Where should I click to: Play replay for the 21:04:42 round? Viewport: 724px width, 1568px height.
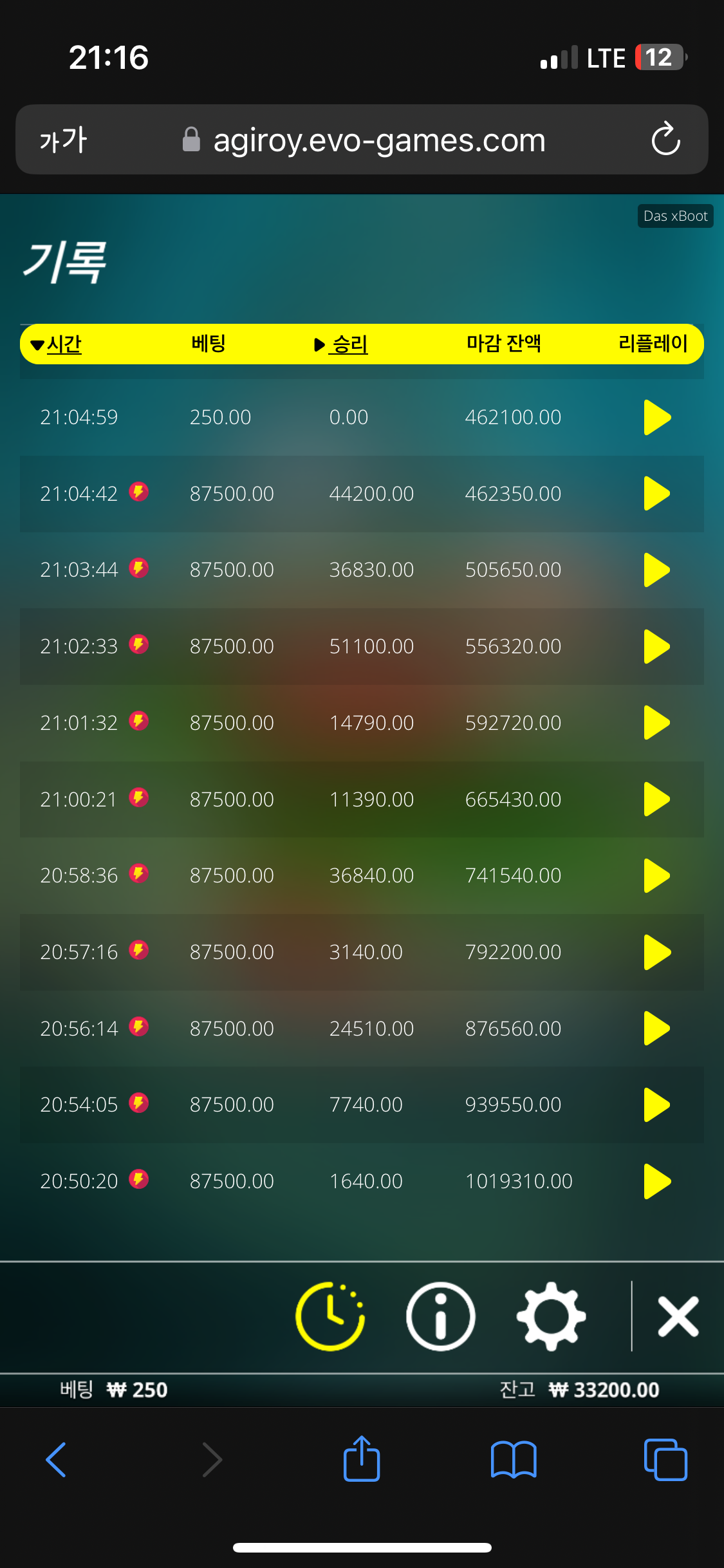(x=657, y=494)
